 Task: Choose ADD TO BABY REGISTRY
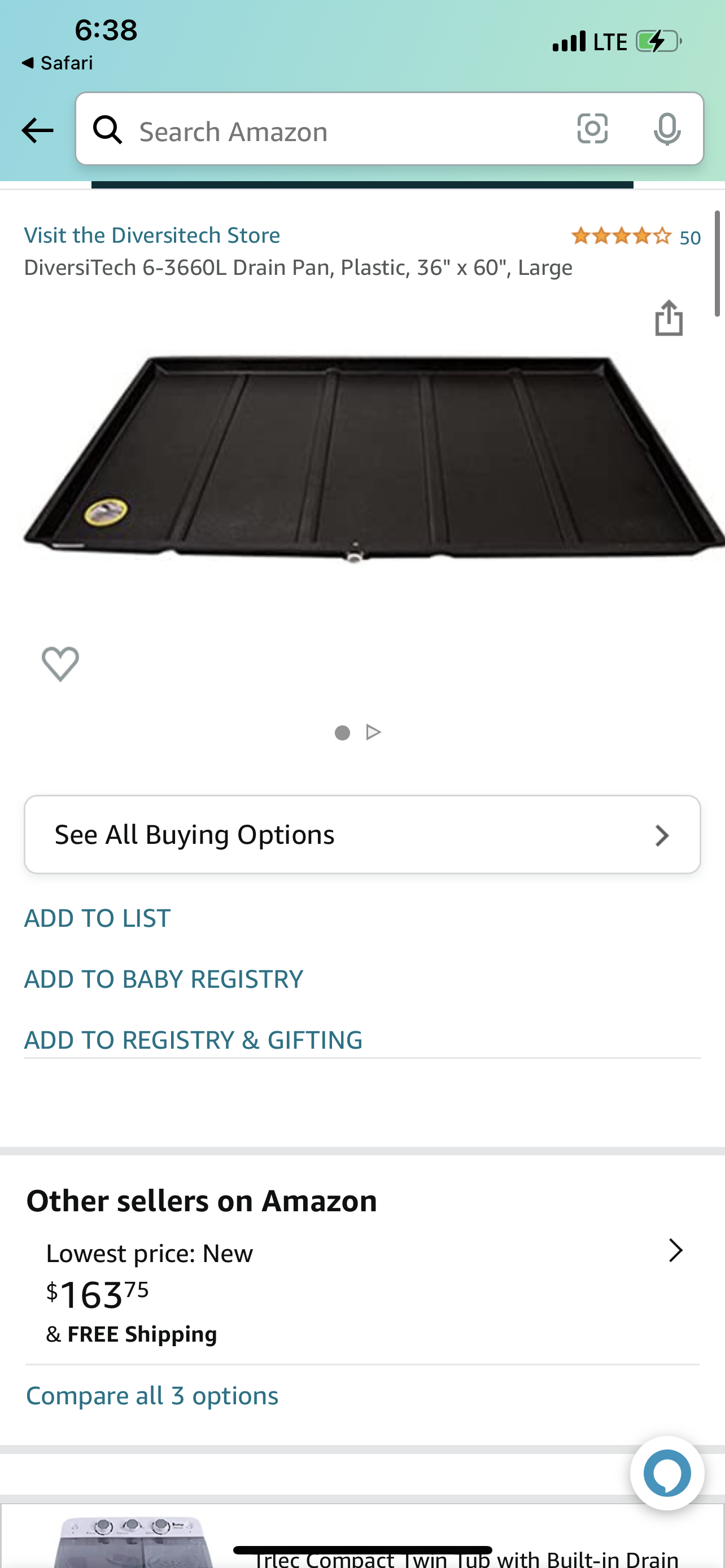pyautogui.click(x=163, y=979)
